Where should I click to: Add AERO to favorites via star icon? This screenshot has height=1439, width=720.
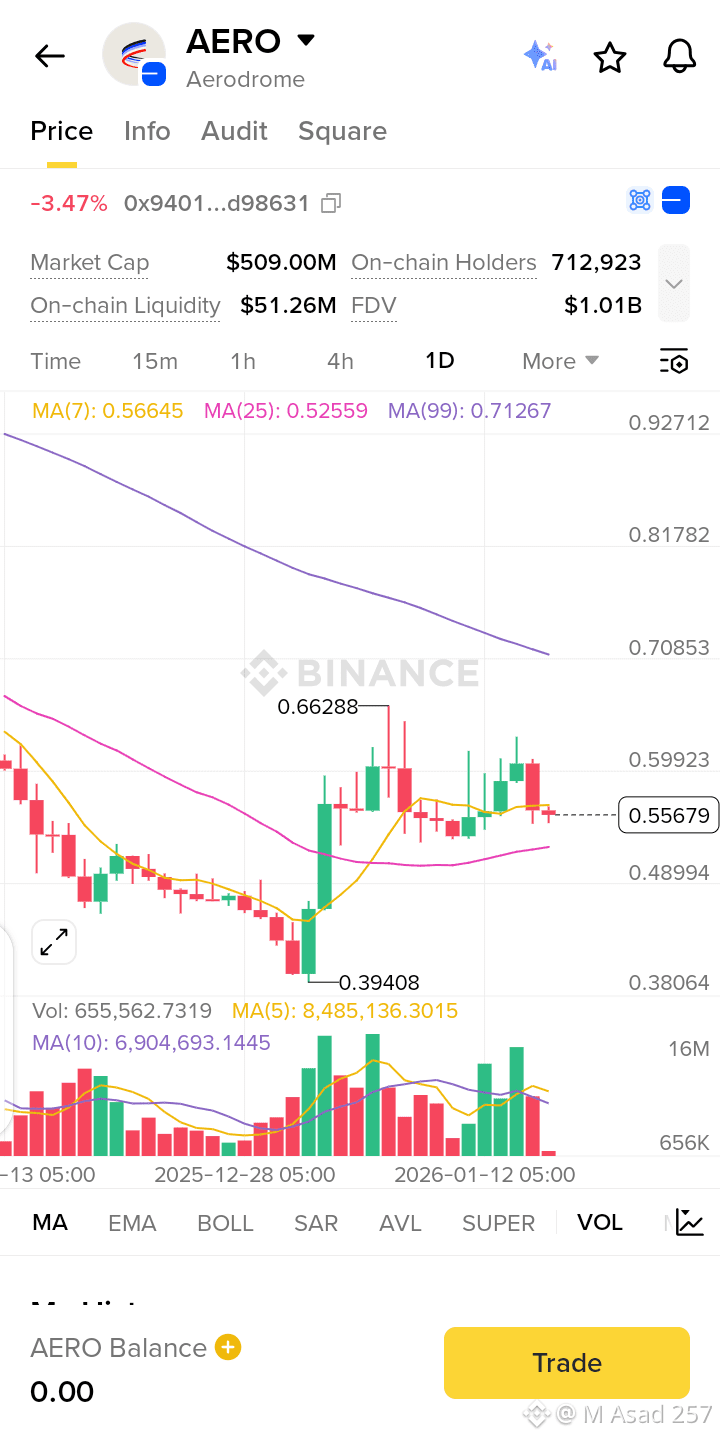[x=609, y=57]
